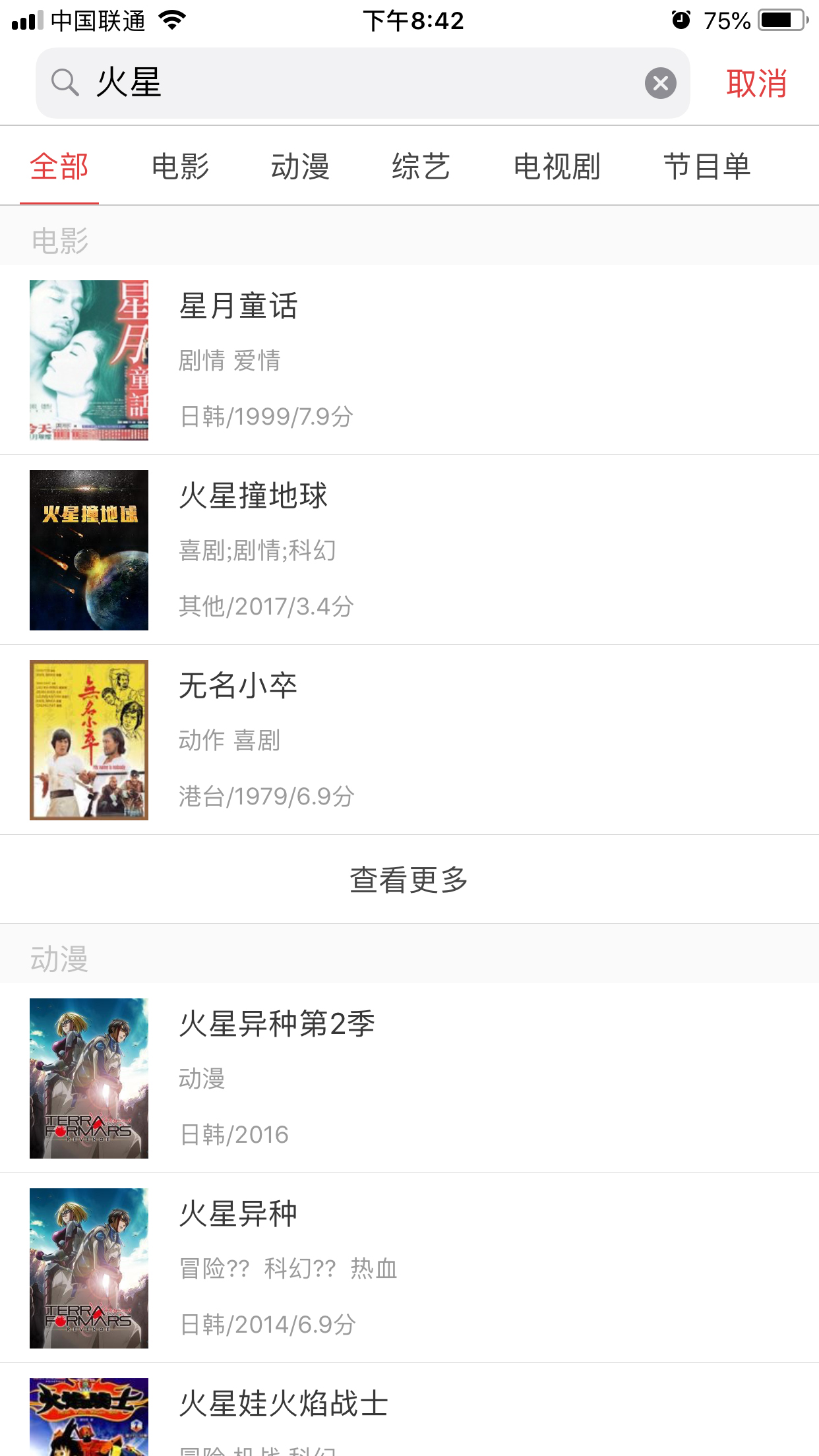Switch to the 节目单 tab

pos(707,167)
